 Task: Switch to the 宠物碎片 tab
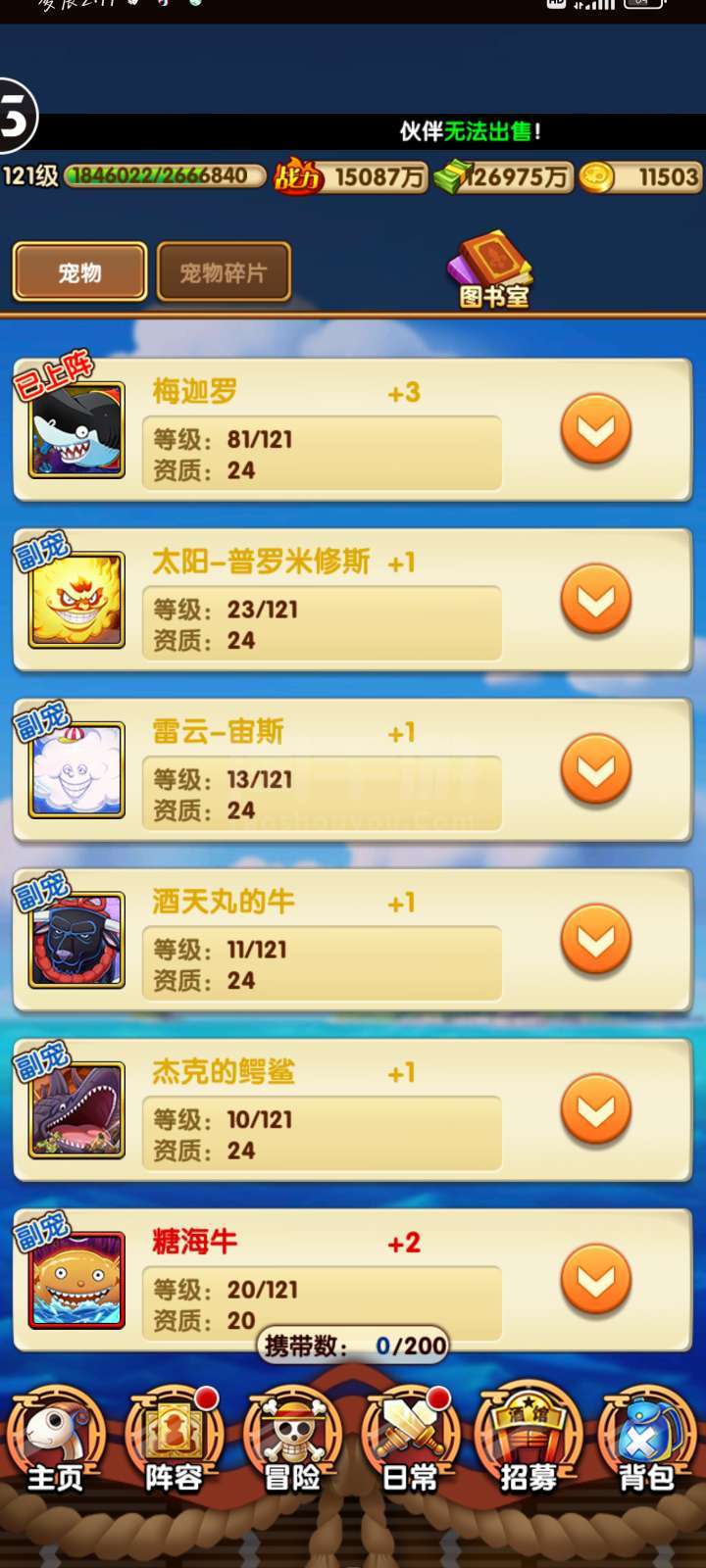pos(224,272)
